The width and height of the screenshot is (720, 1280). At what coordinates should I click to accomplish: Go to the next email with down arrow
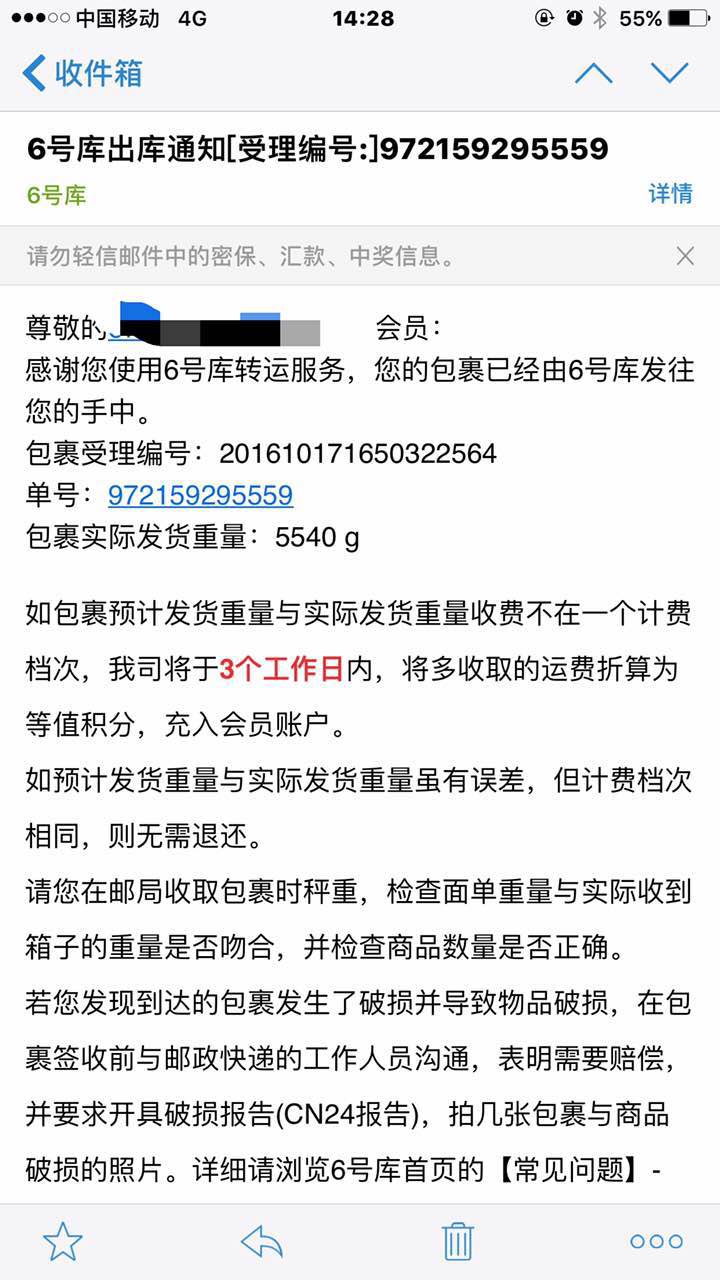tap(669, 73)
